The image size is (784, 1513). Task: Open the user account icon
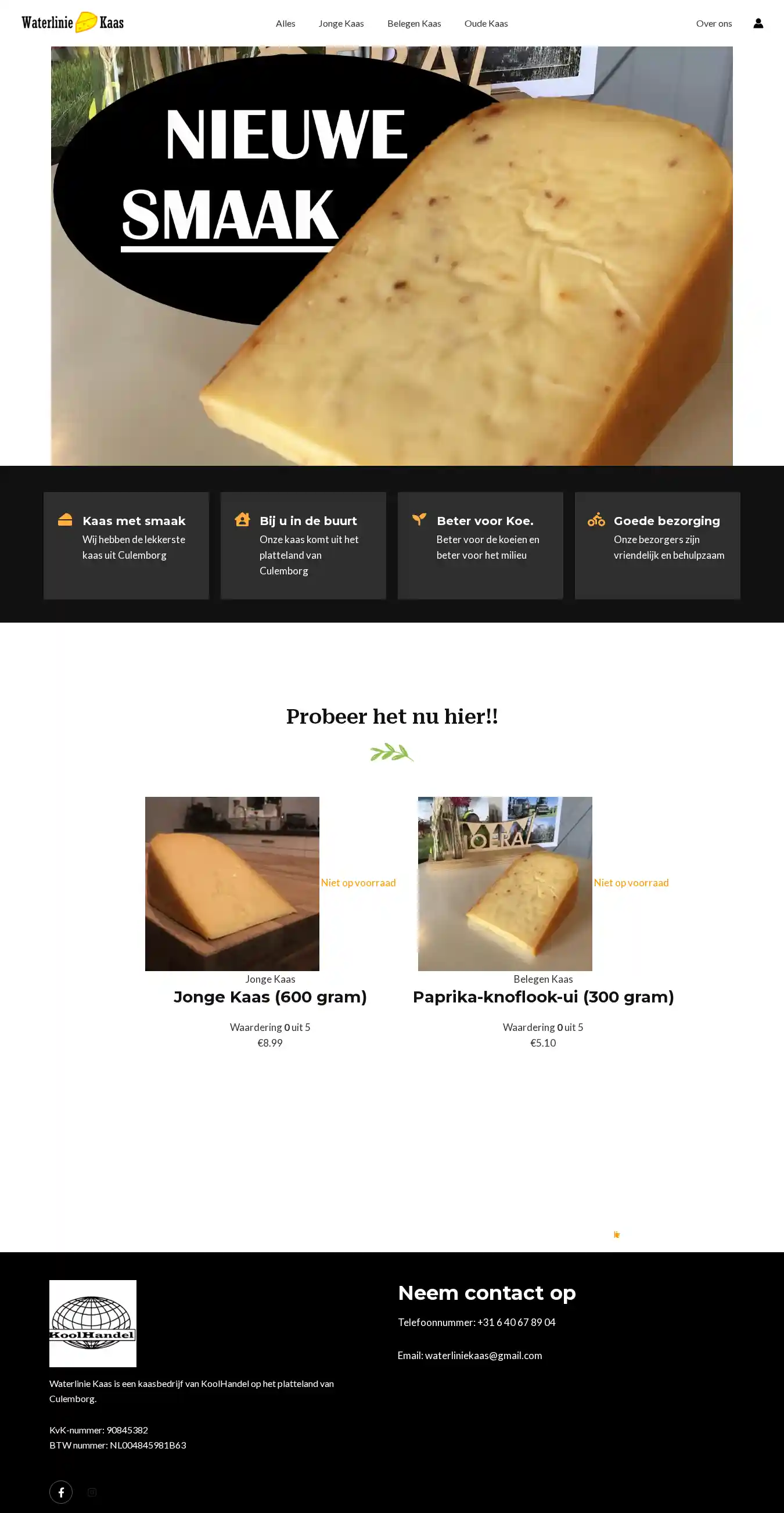[758, 23]
